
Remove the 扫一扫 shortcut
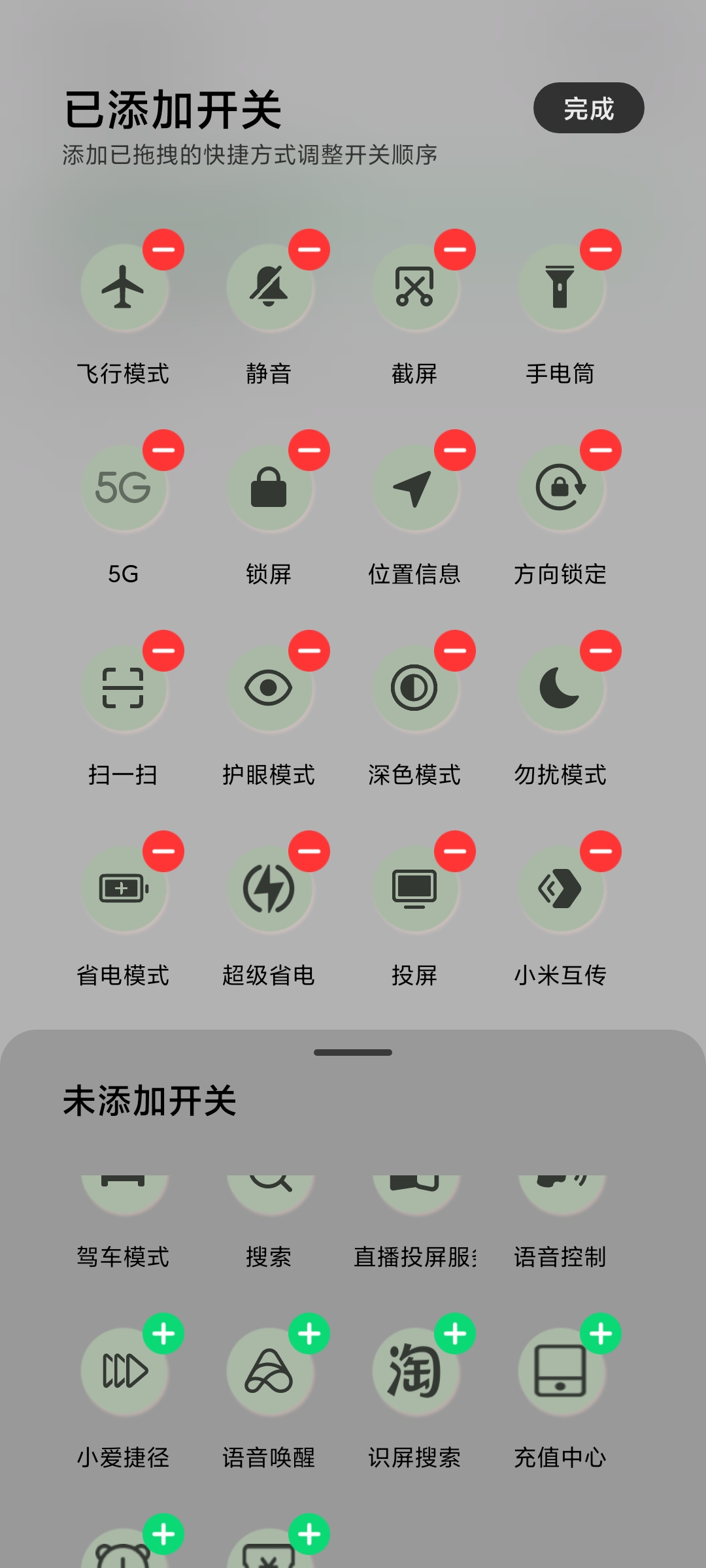point(163,651)
